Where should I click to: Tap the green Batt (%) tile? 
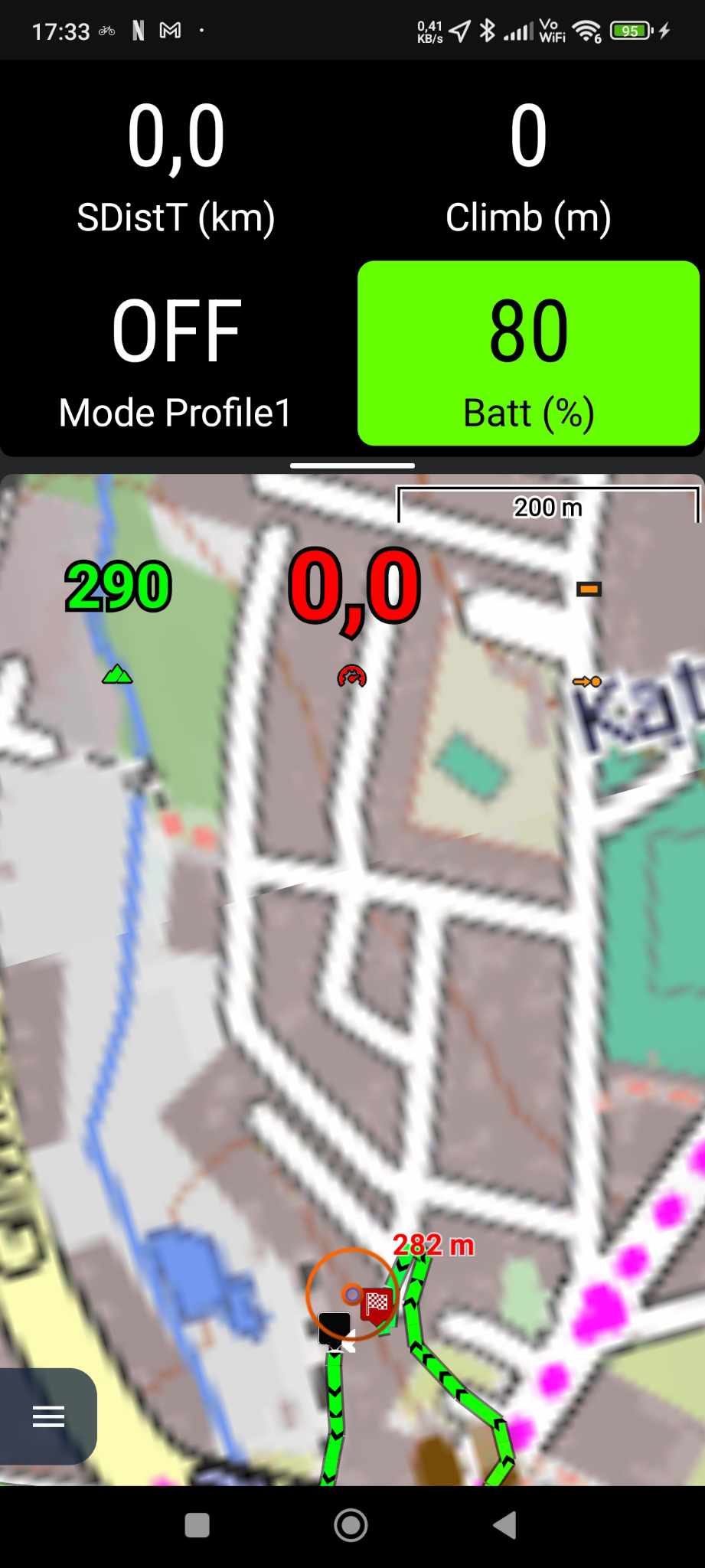pos(528,354)
